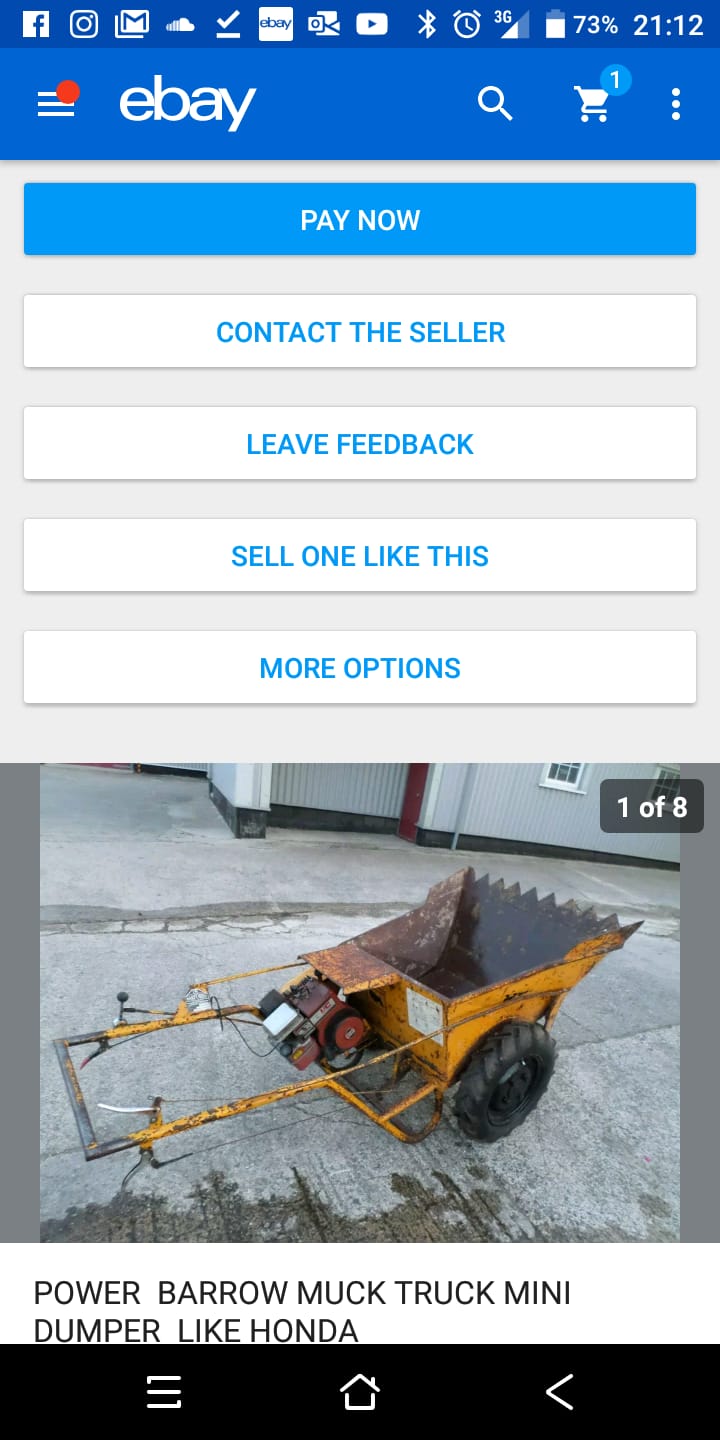Select Contact the Seller
720x1440 pixels.
[360, 332]
